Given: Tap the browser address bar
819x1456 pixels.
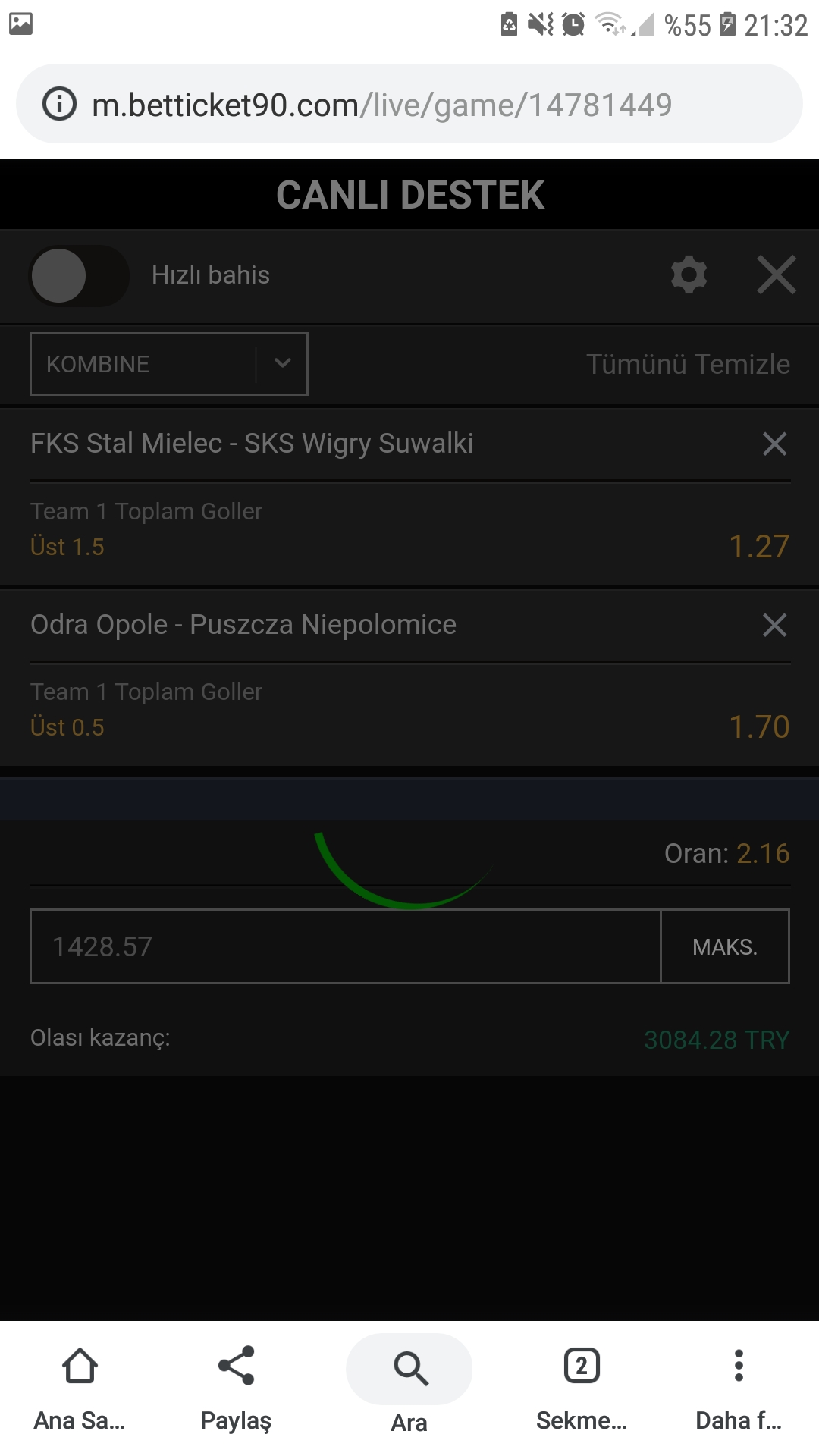Looking at the screenshot, I should point(409,104).
